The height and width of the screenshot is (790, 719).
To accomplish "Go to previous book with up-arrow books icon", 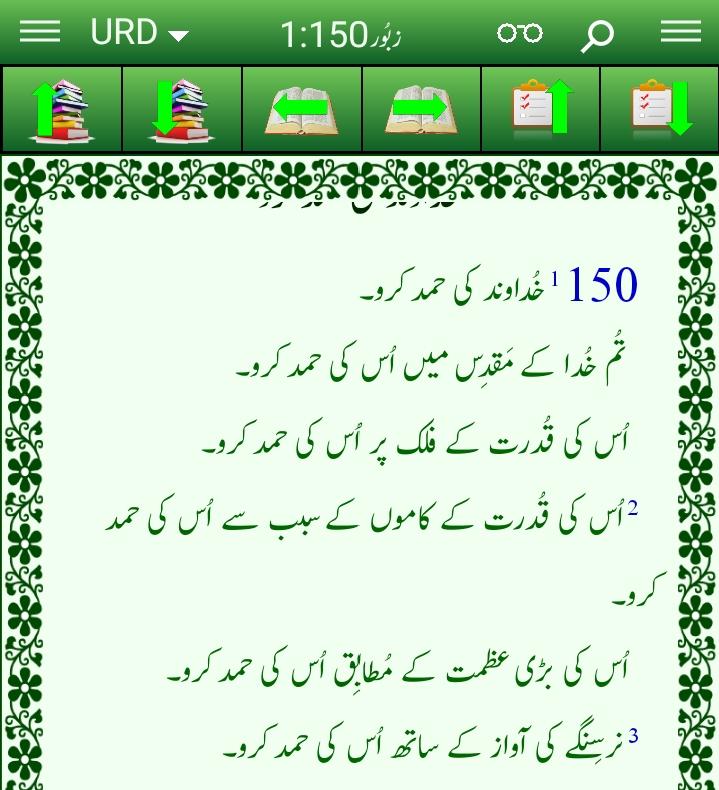I will pyautogui.click(x=62, y=109).
